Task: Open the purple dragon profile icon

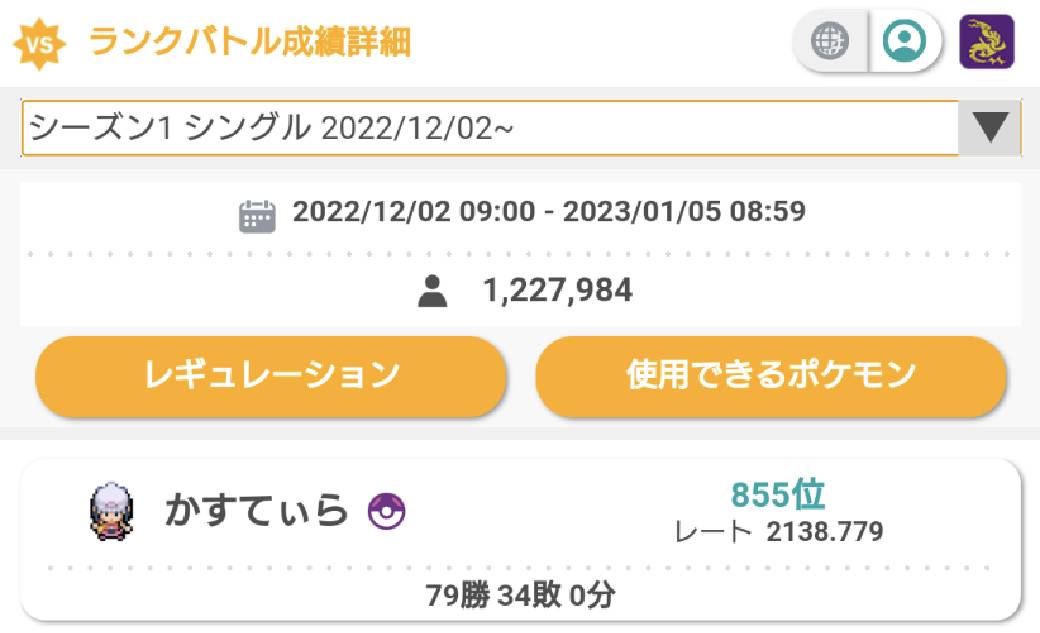Action: (986, 42)
